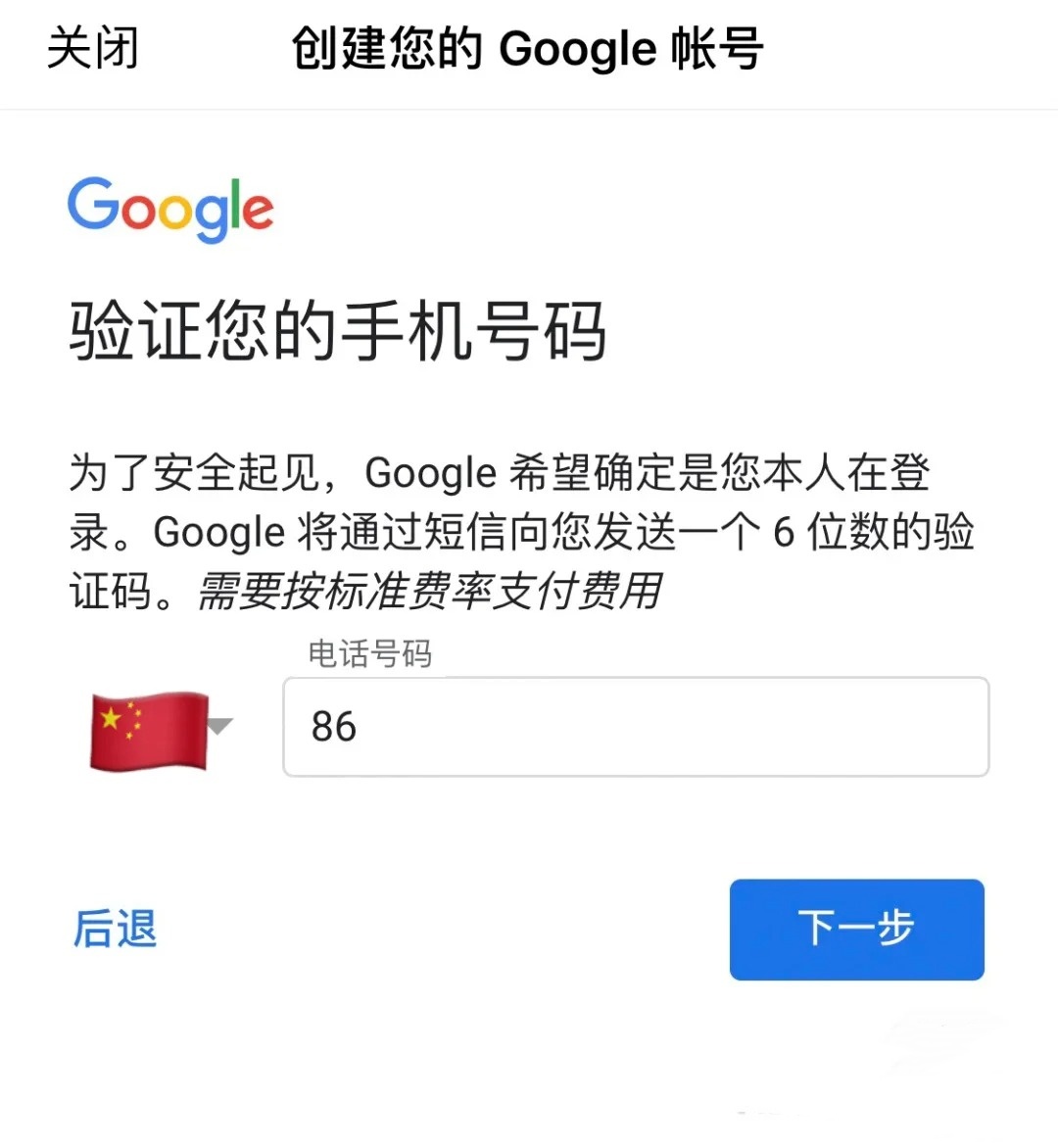The width and height of the screenshot is (1058, 1148).
Task: Click the 创建您的 Google 帐号 title
Action: coord(527,47)
